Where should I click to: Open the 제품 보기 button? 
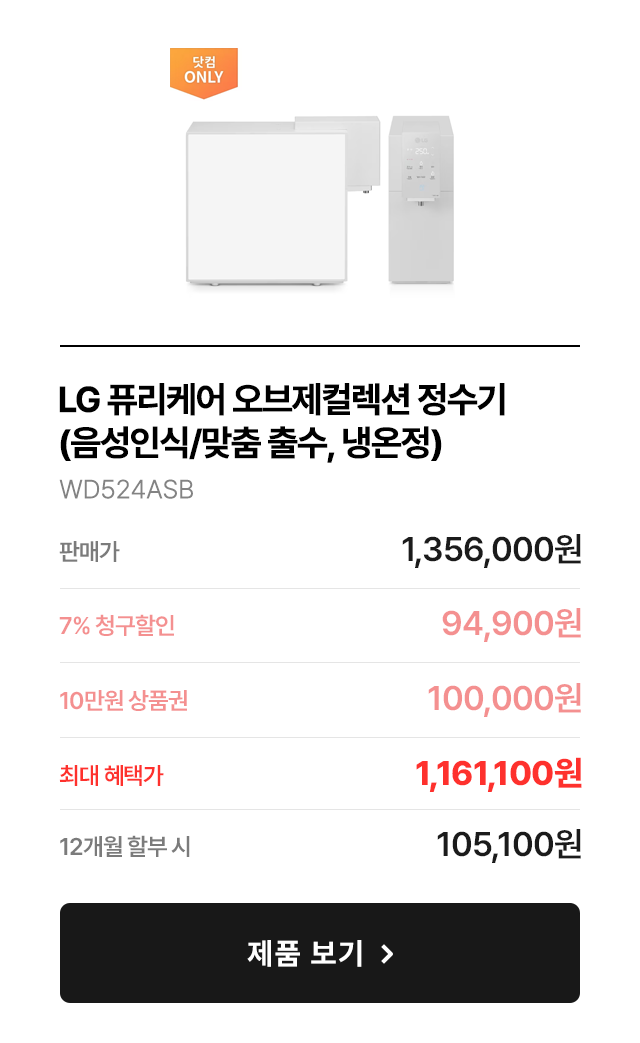pos(320,952)
